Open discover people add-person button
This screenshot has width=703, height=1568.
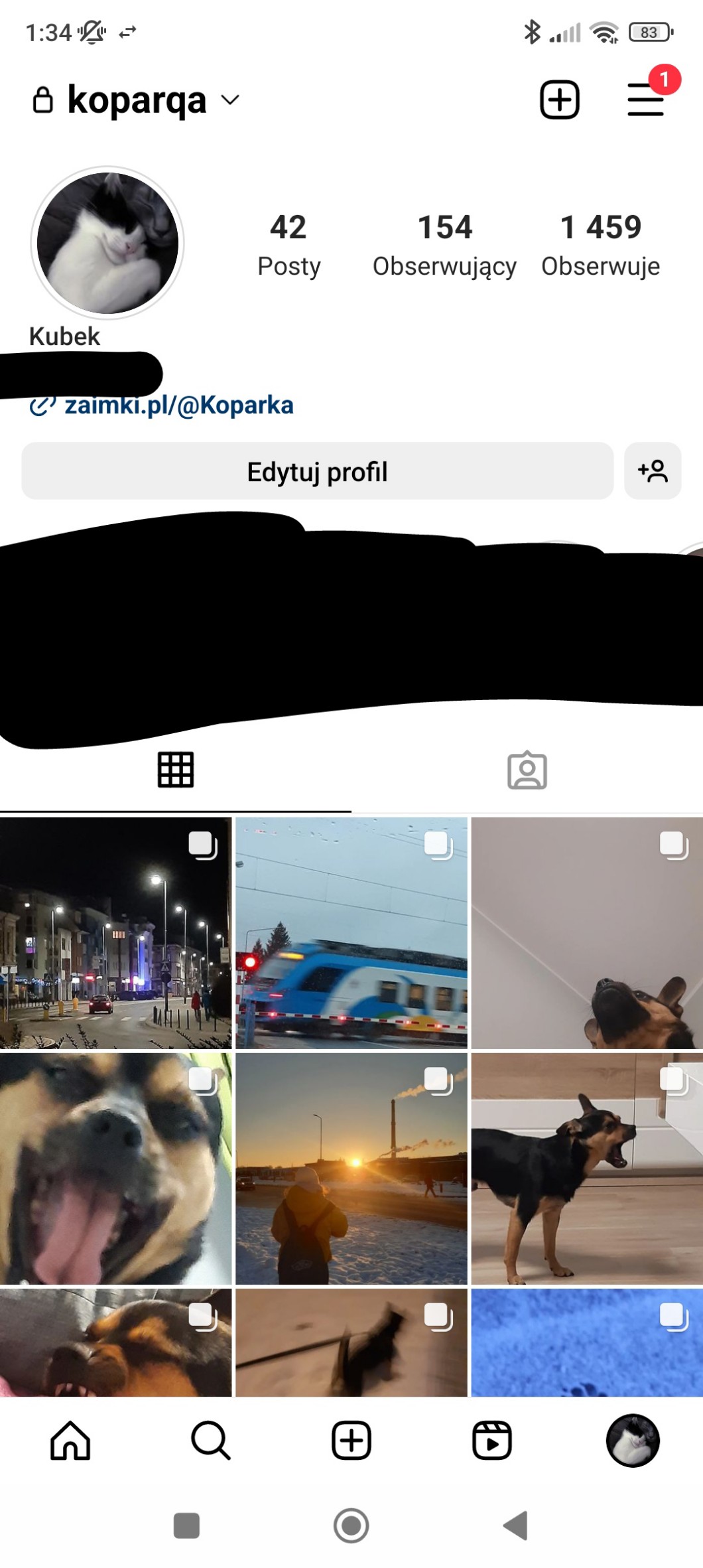point(653,471)
